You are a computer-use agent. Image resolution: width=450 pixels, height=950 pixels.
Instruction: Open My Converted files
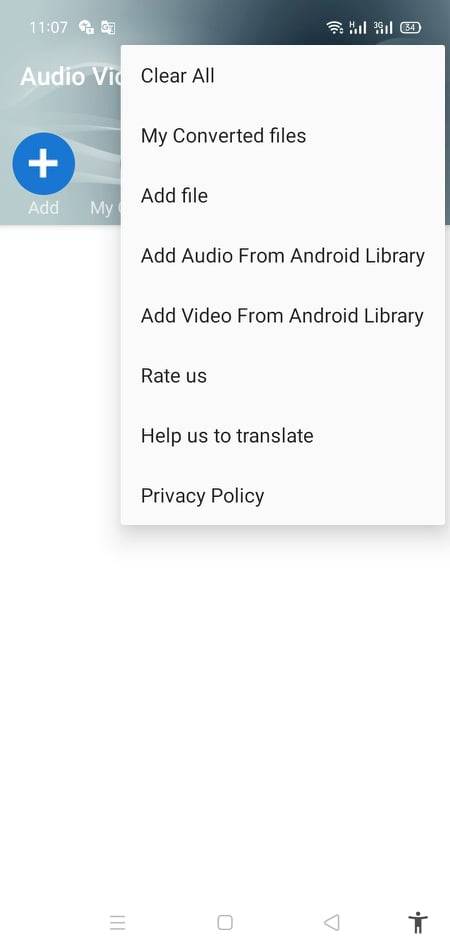[x=282, y=136]
